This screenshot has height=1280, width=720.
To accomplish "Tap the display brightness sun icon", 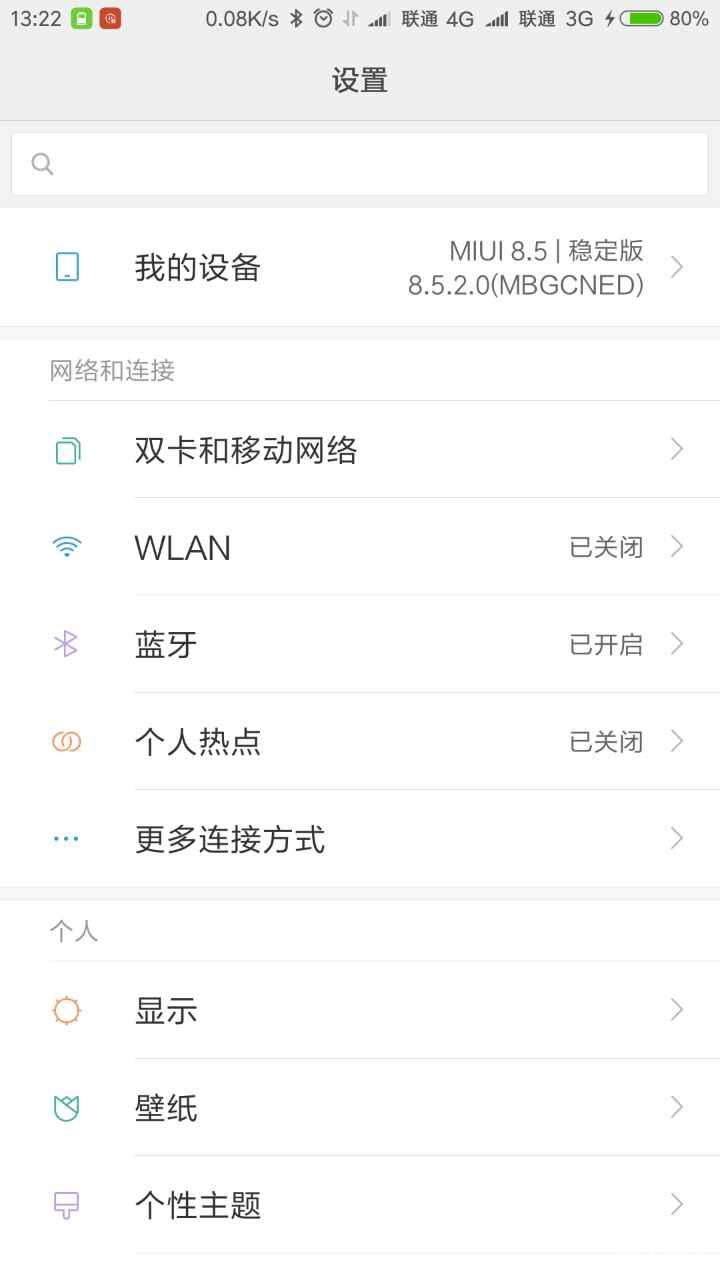I will 65,1010.
